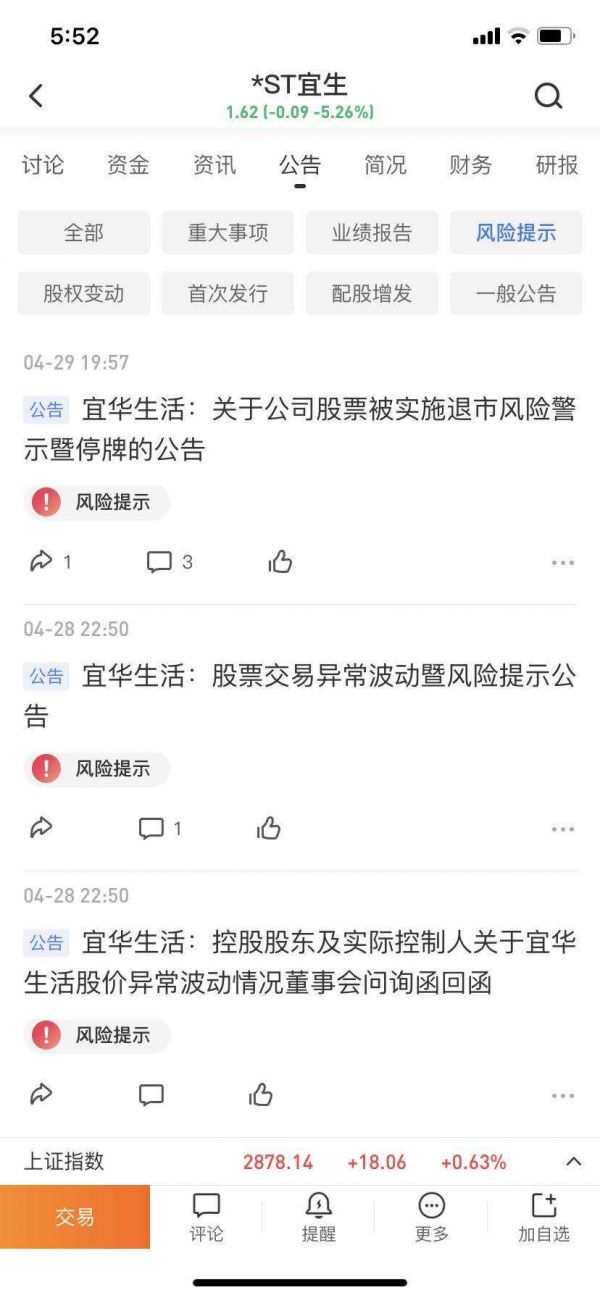Add this stock via 加自选
Image resolution: width=600 pixels, height=1298 pixels.
[x=543, y=1217]
